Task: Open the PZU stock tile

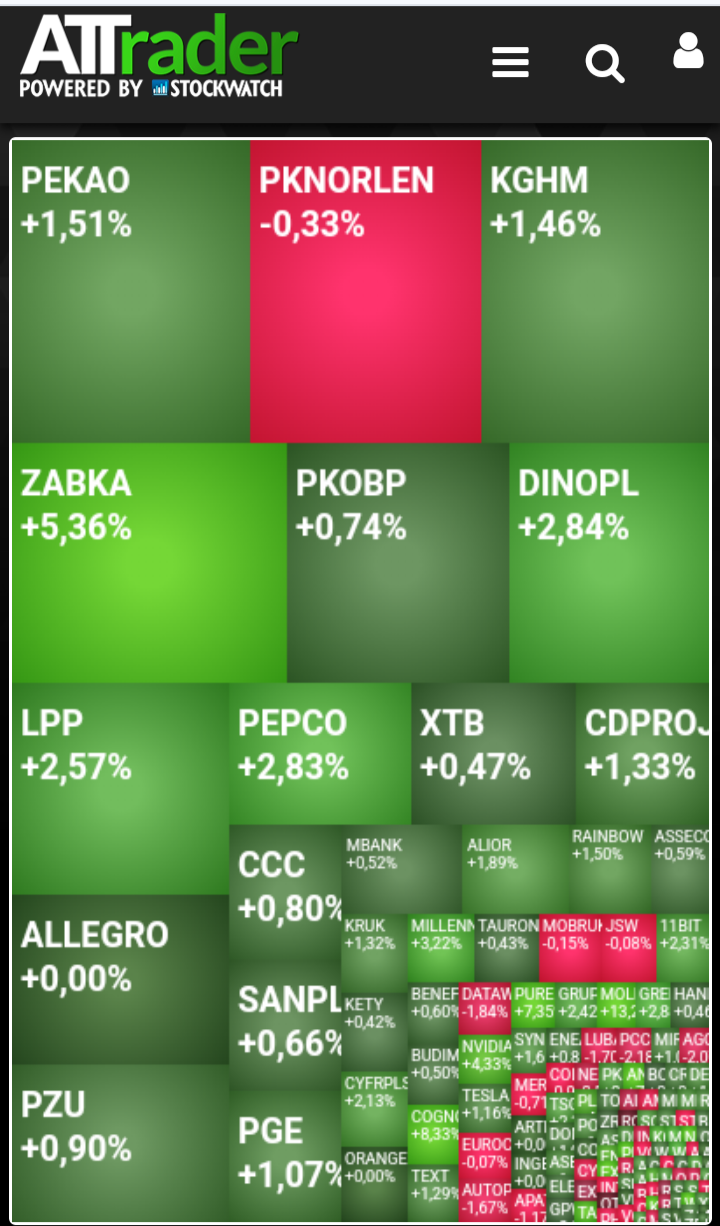Action: point(120,1140)
